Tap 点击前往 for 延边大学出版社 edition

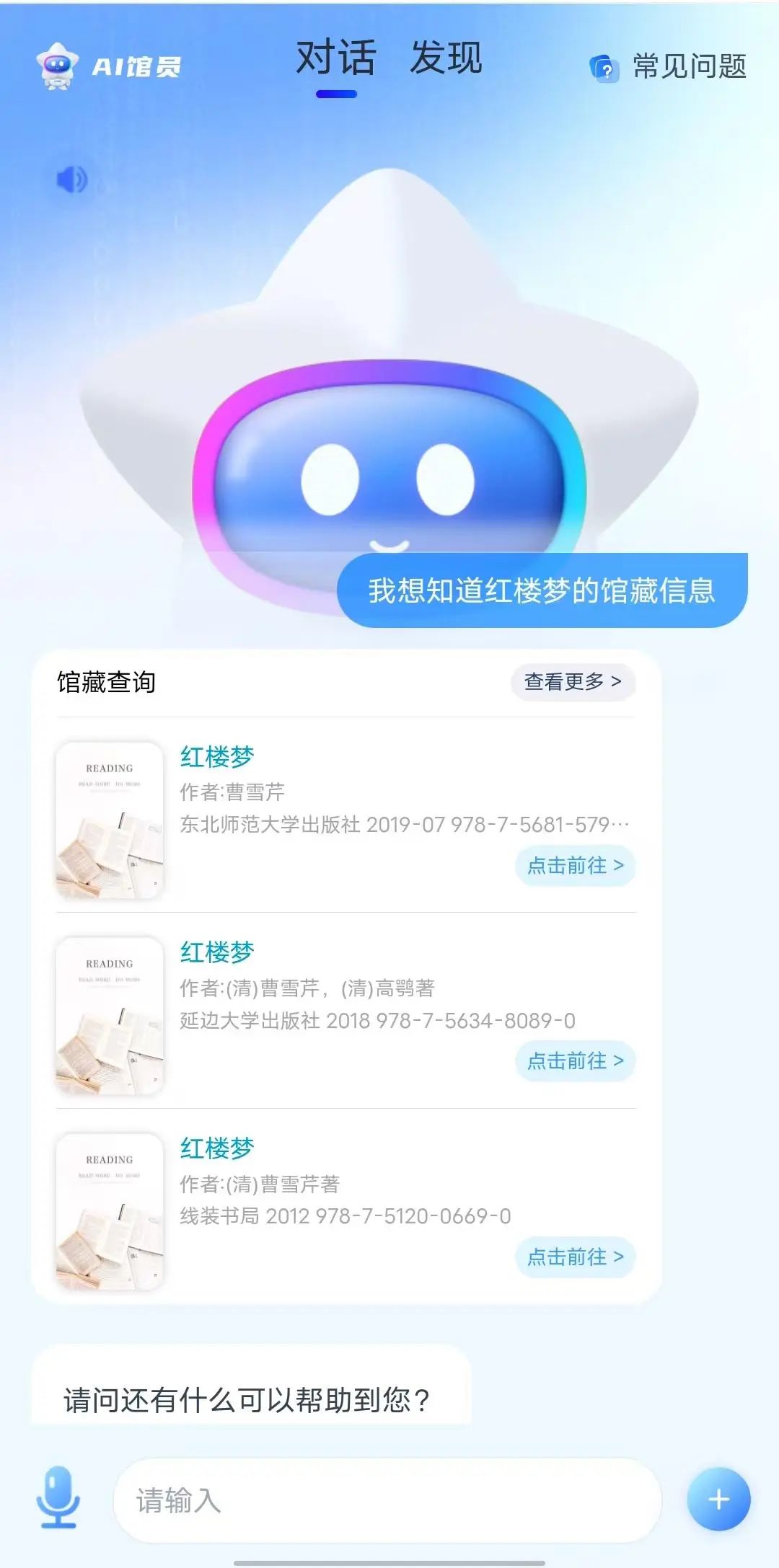[x=575, y=1061]
